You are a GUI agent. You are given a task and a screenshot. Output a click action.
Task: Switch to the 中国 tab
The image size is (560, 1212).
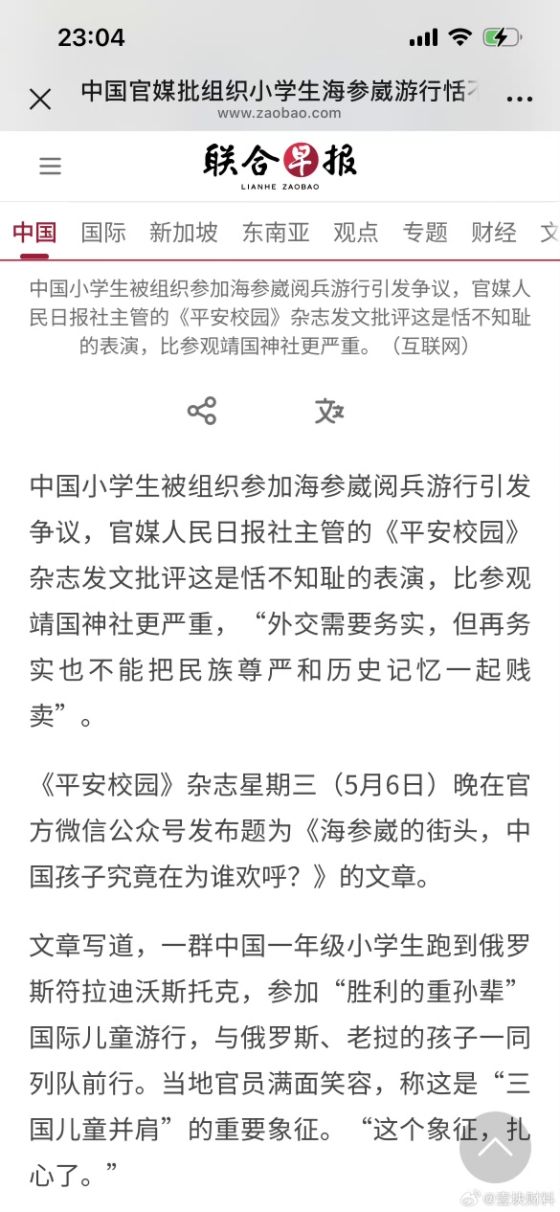tap(34, 233)
